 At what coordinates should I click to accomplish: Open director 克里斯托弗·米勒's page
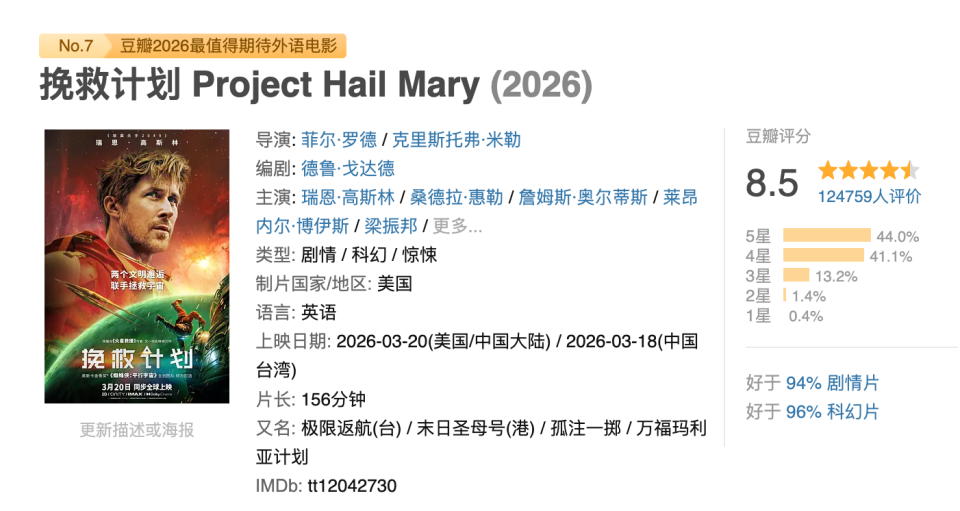455,139
